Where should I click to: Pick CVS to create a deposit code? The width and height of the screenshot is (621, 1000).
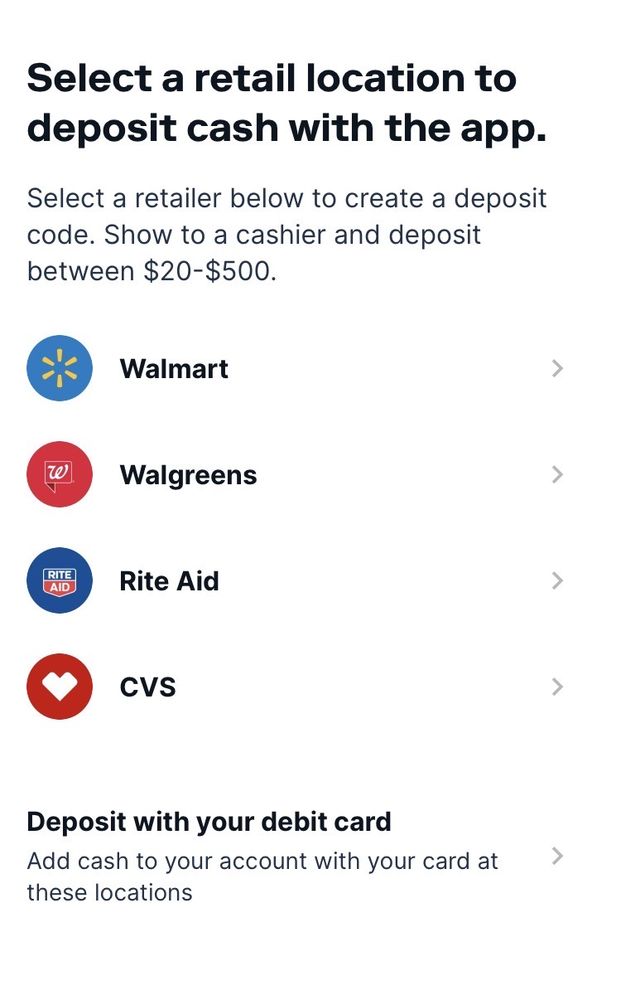click(x=148, y=687)
